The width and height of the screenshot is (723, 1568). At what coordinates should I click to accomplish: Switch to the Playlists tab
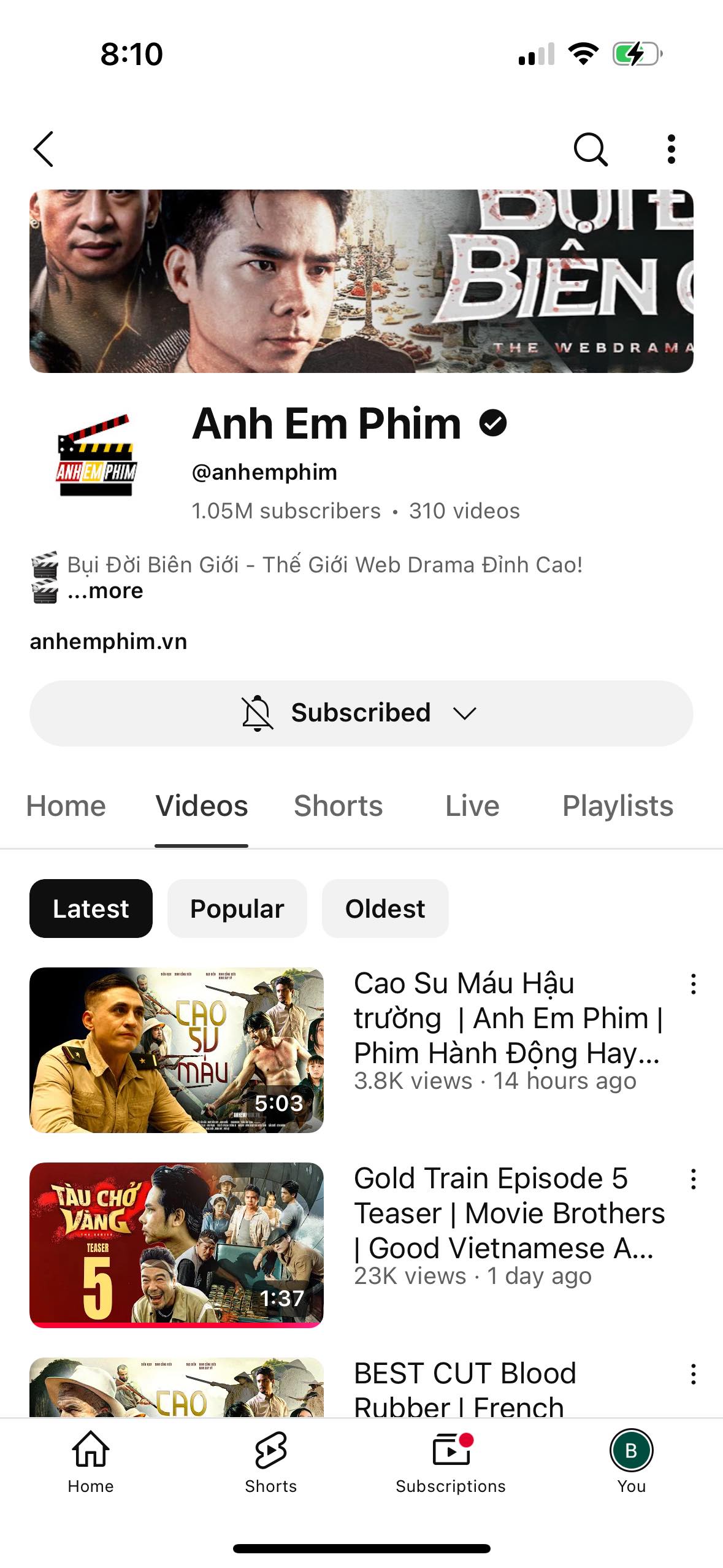click(618, 805)
